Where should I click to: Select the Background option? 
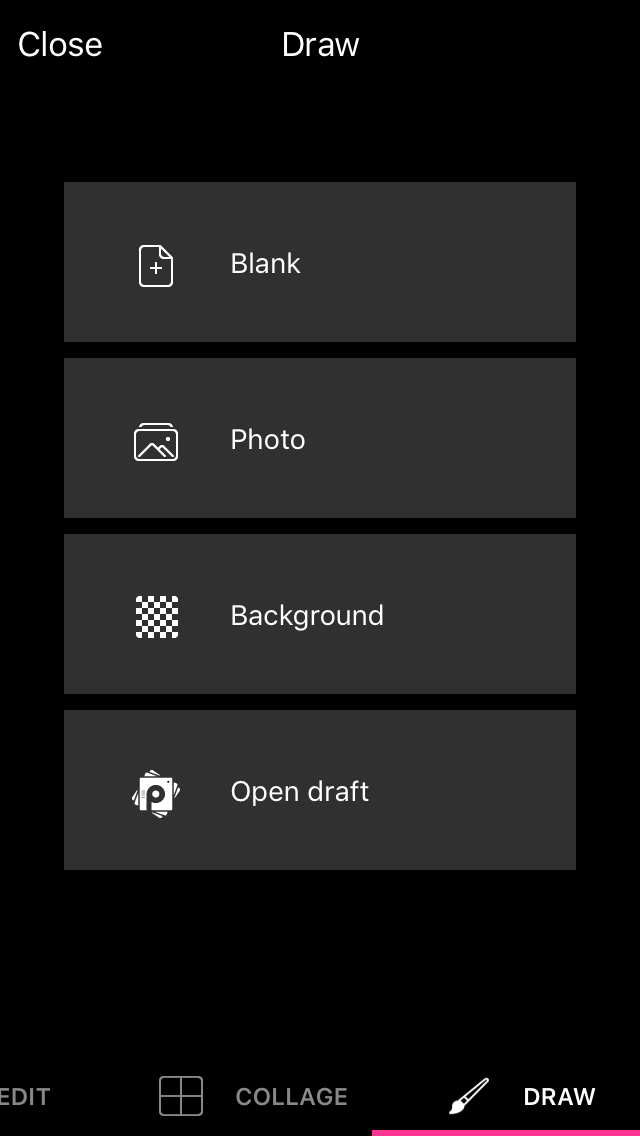pyautogui.click(x=320, y=614)
